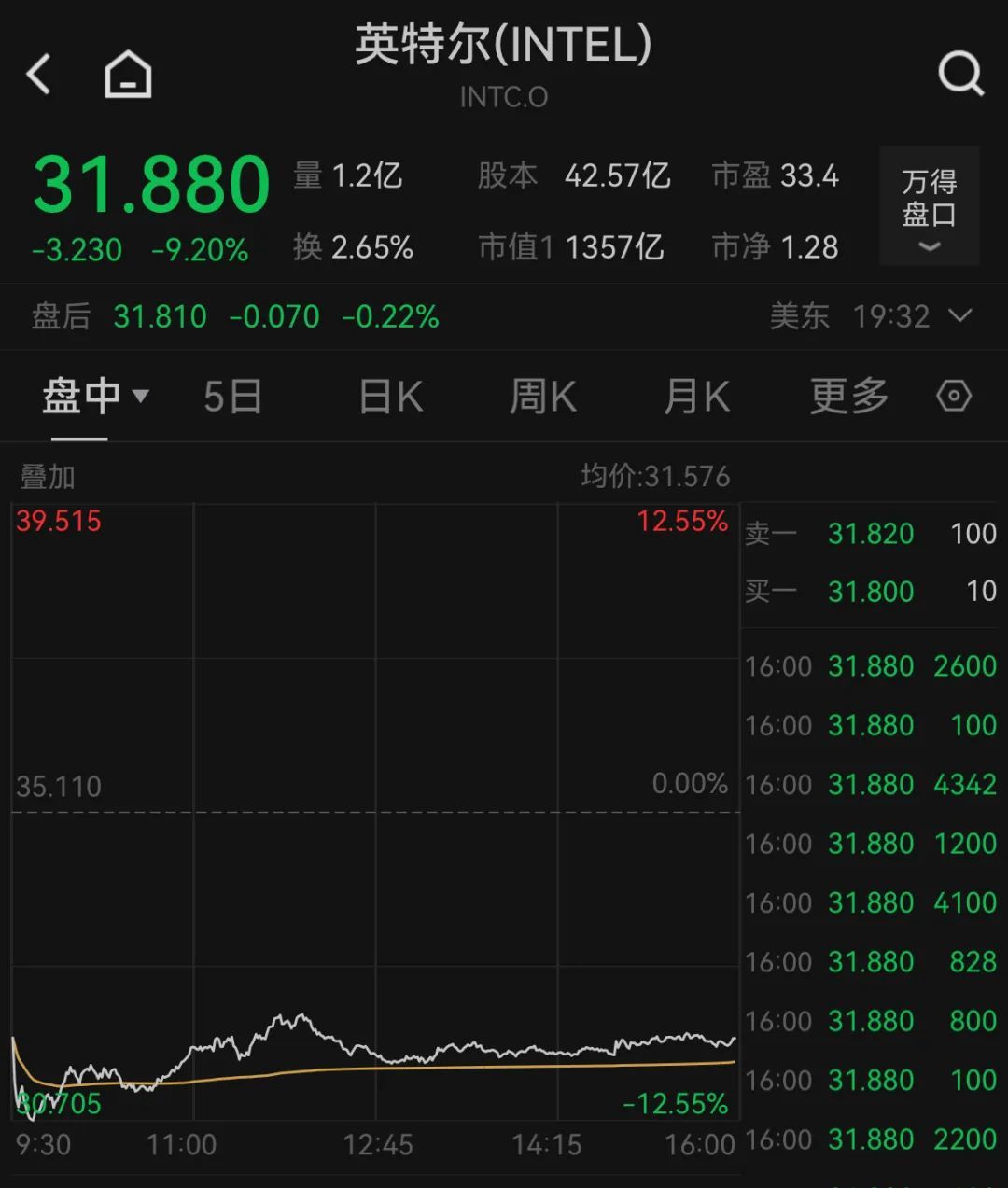Switch to the 周K weekly chart tab
The height and width of the screenshot is (1188, 1008).
click(x=542, y=396)
